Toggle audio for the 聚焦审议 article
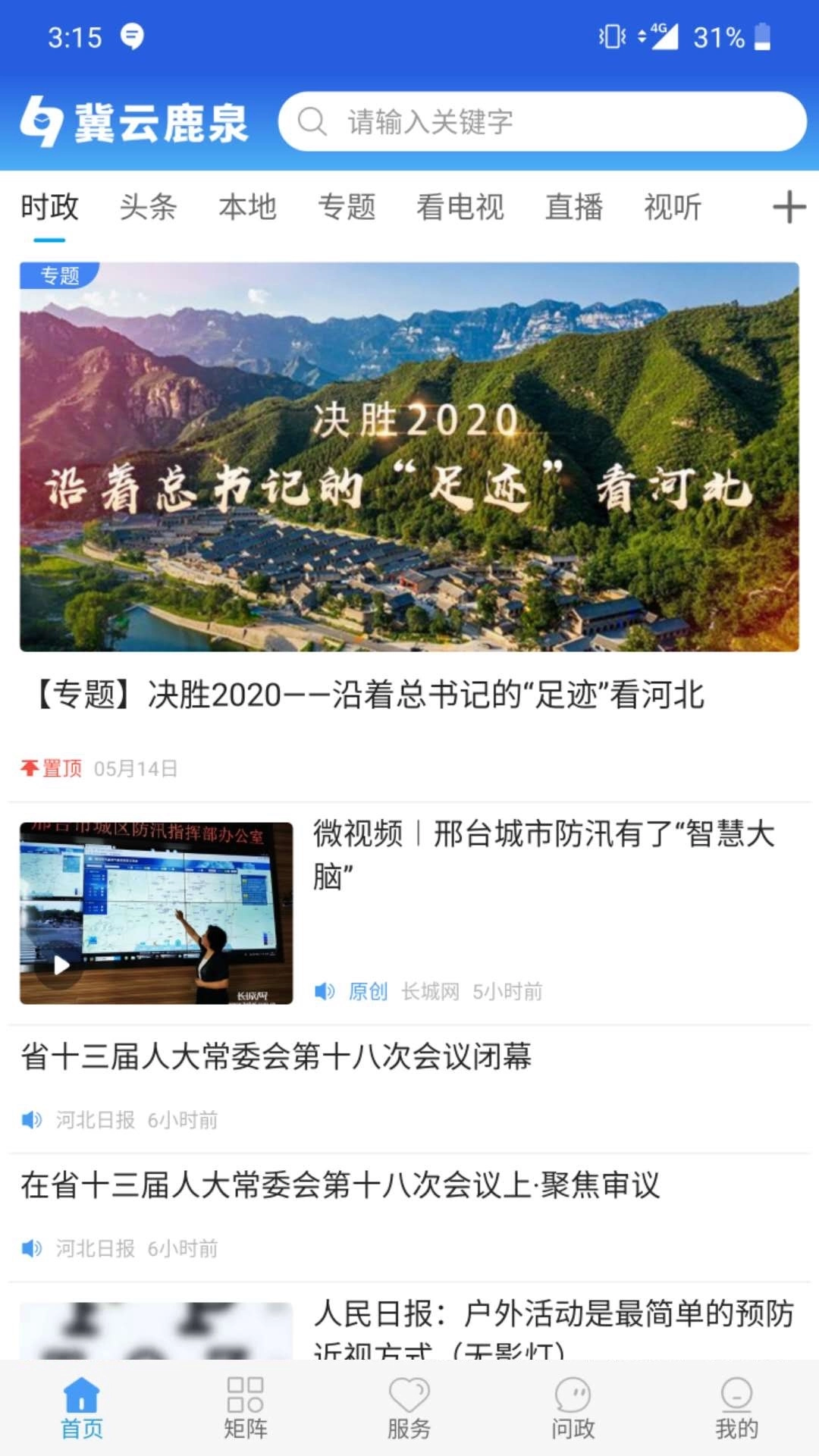This screenshot has width=819, height=1456. click(30, 1249)
